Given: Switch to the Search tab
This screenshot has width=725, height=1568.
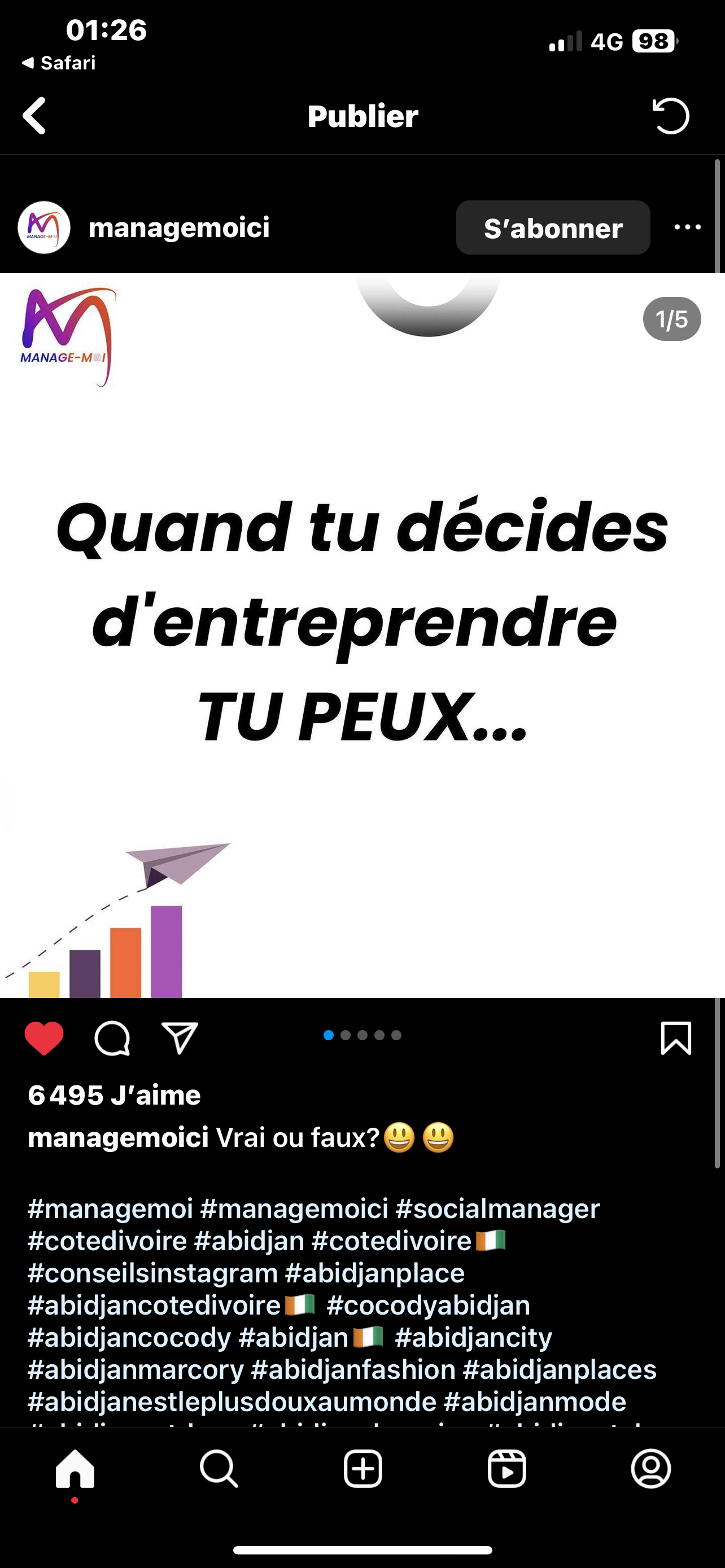Looking at the screenshot, I should 219,1469.
